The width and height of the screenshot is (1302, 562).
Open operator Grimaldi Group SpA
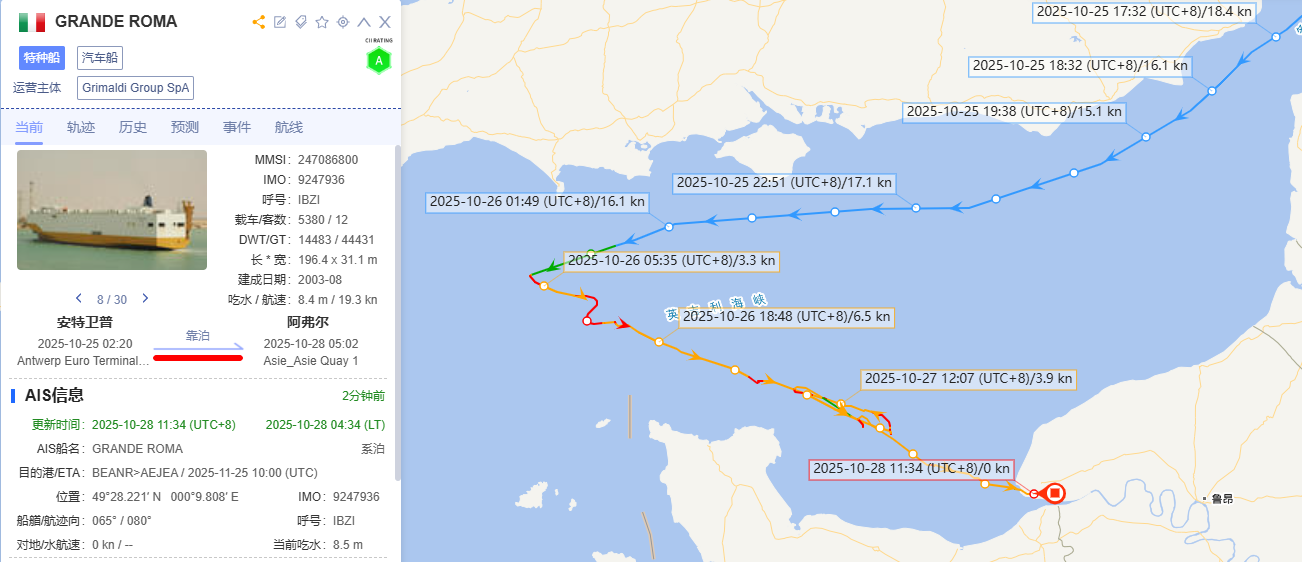coord(135,88)
